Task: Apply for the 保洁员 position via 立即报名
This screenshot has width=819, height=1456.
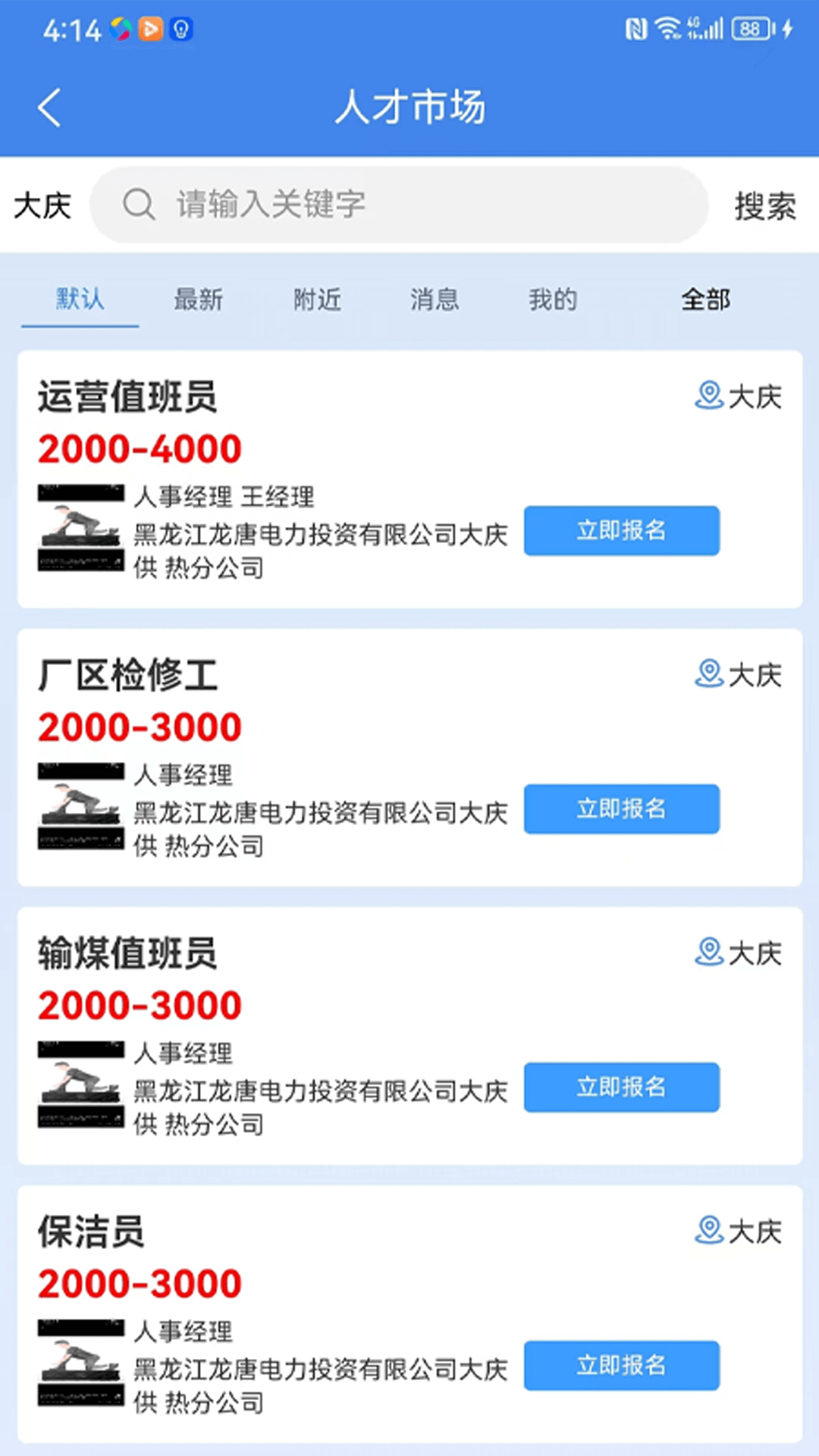Action: (621, 1365)
